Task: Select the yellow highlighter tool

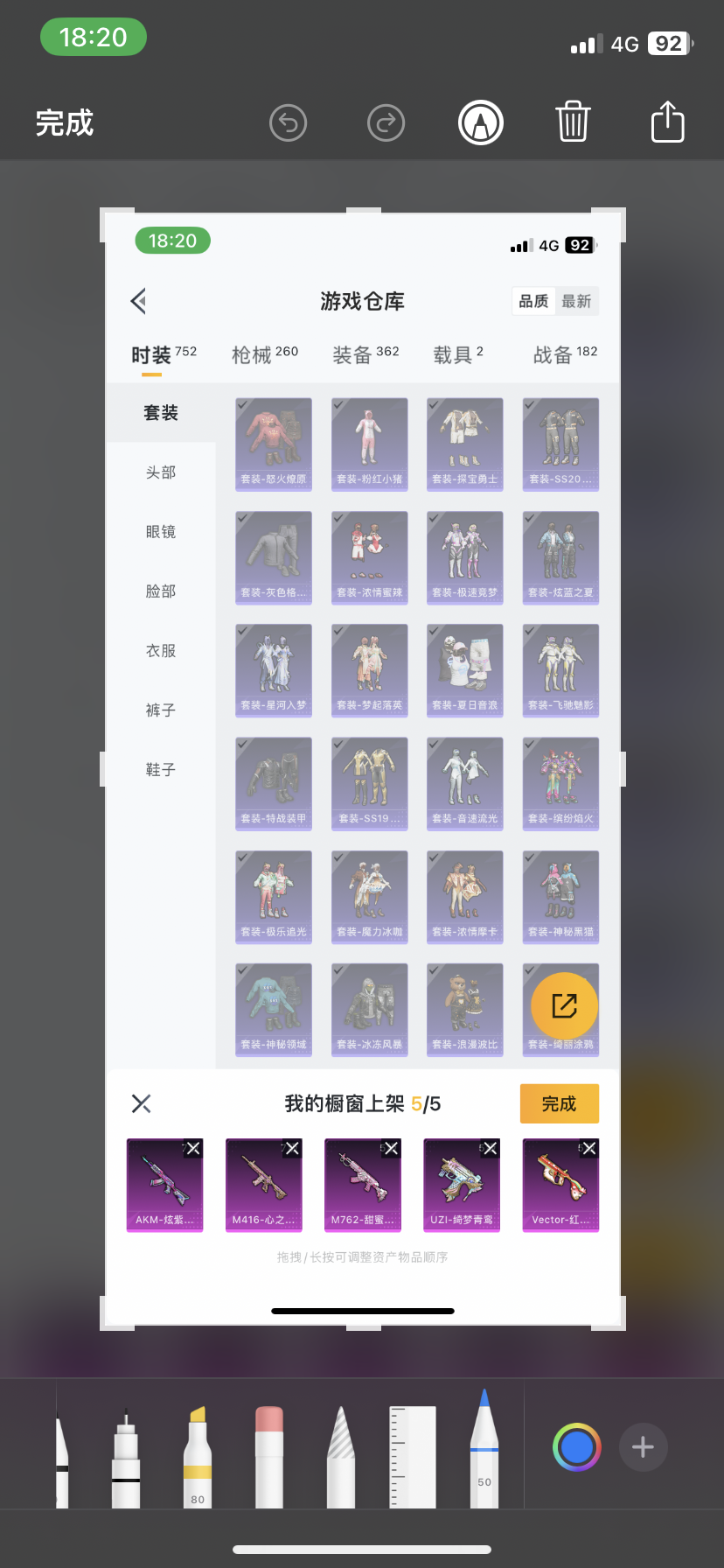Action: tap(198, 1457)
